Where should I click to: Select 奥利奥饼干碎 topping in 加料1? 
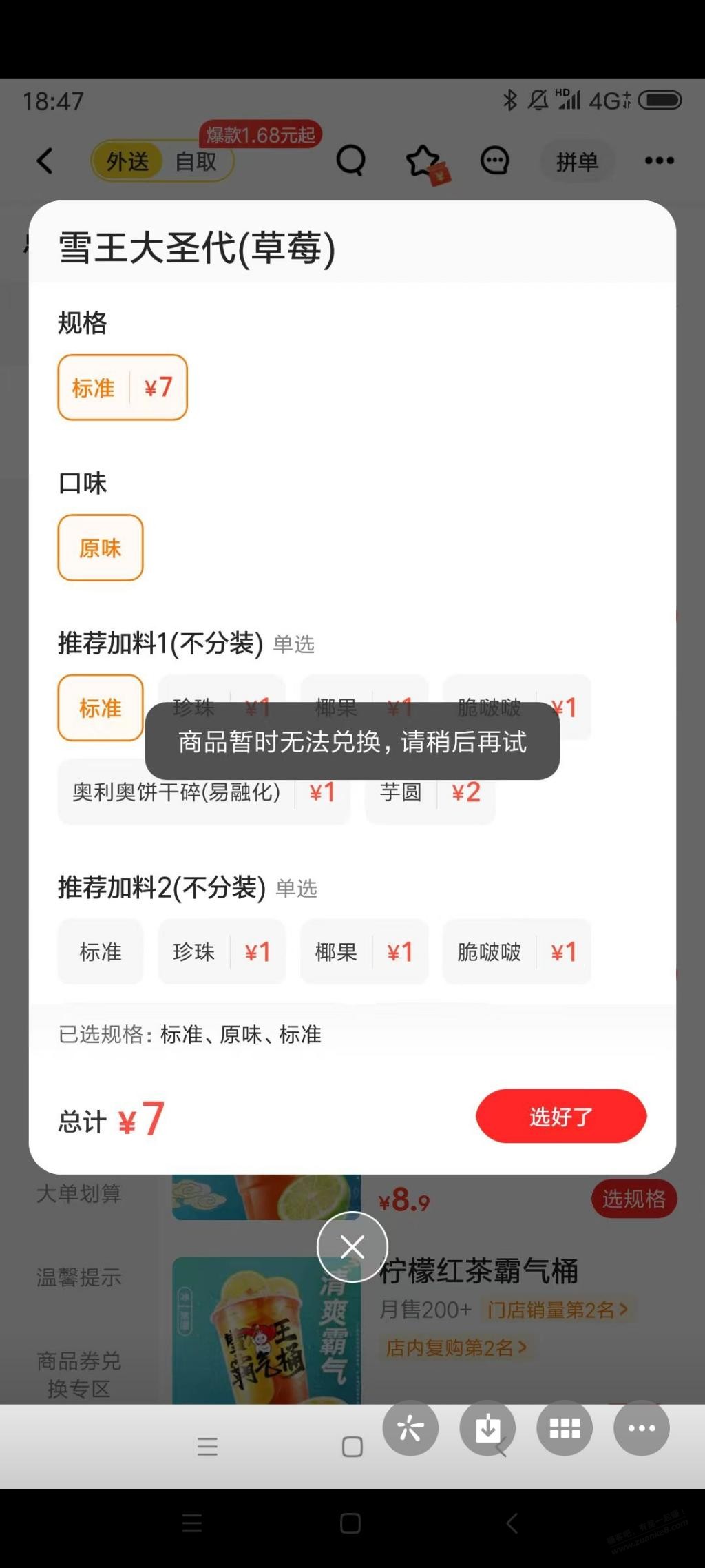coord(204,792)
